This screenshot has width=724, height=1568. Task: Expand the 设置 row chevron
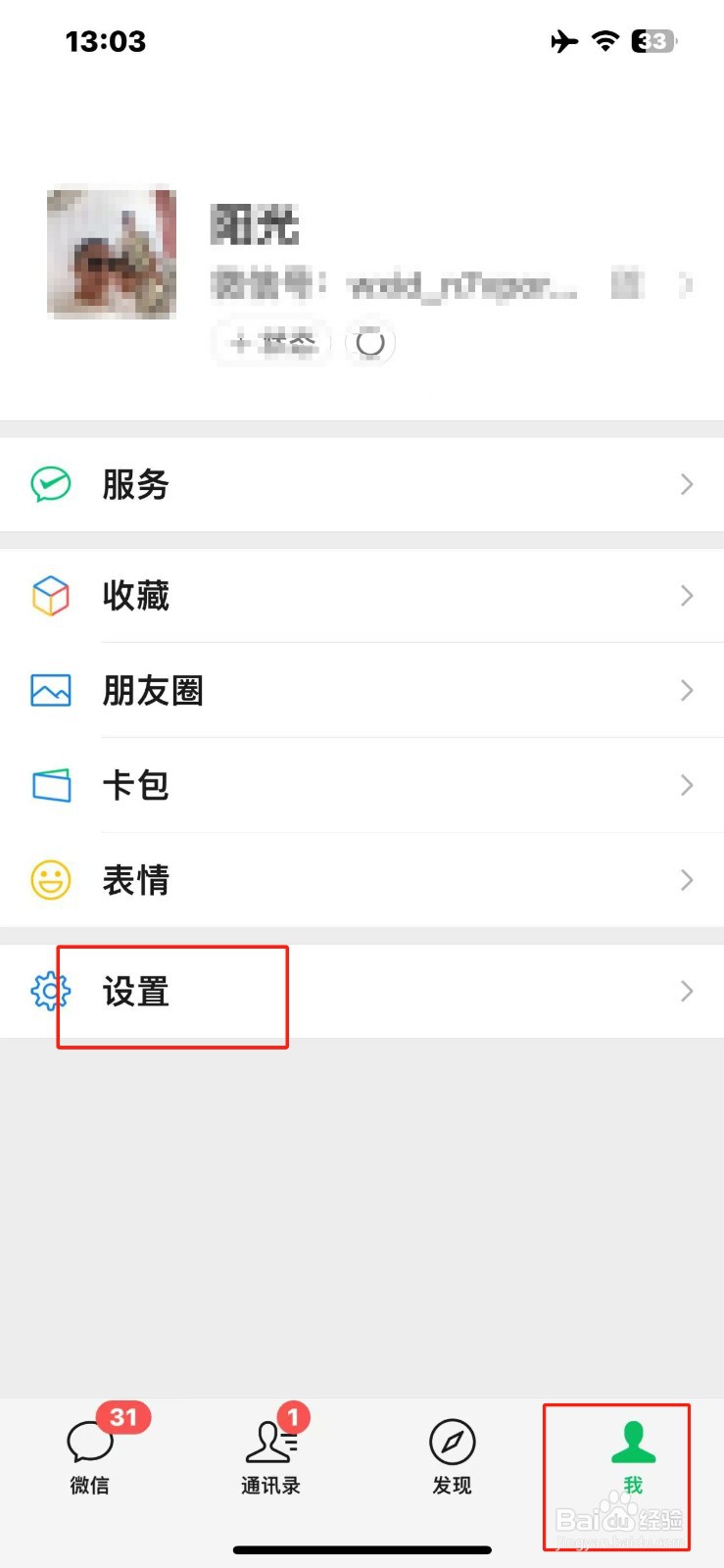(x=686, y=992)
